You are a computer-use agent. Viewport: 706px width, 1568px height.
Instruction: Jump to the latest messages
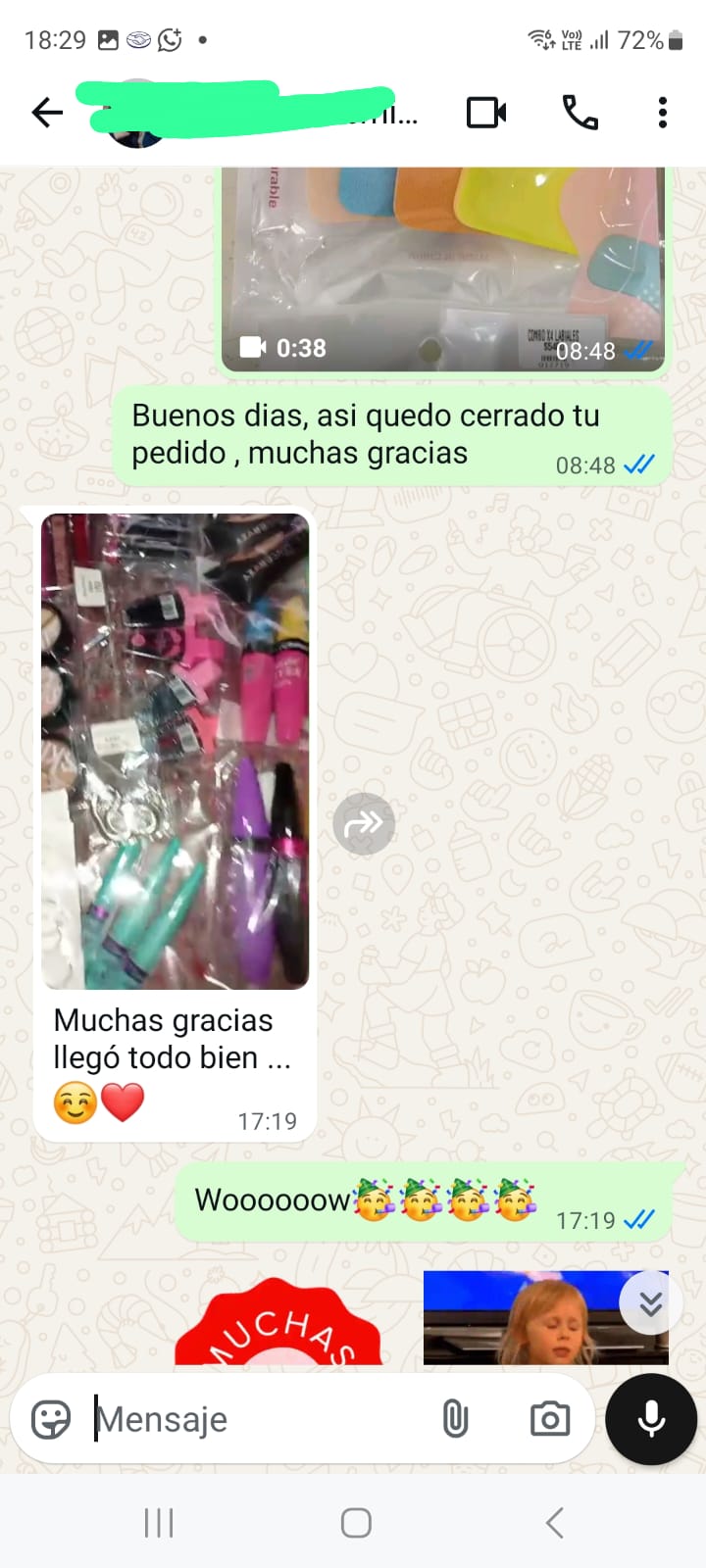coord(650,1302)
